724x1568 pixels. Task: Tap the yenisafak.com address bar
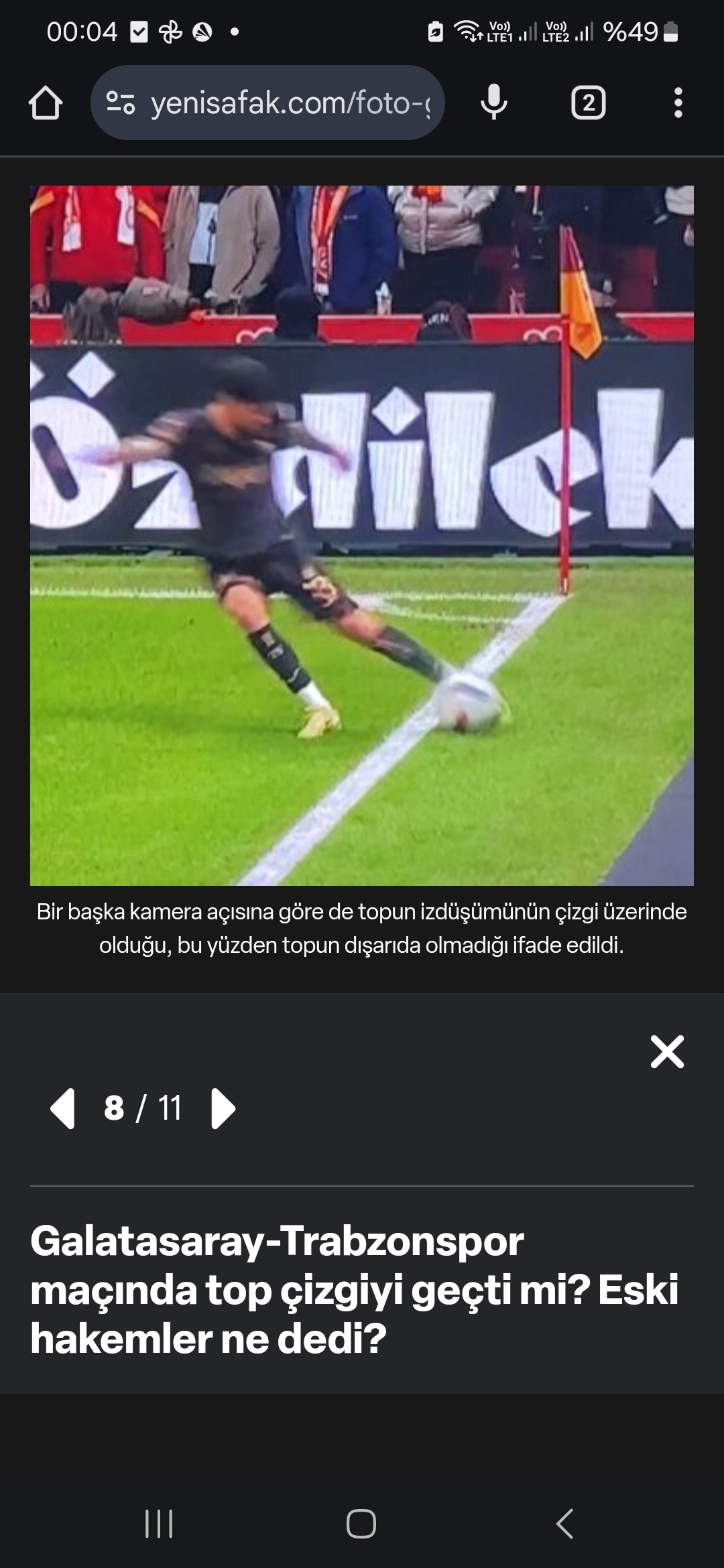[x=288, y=103]
